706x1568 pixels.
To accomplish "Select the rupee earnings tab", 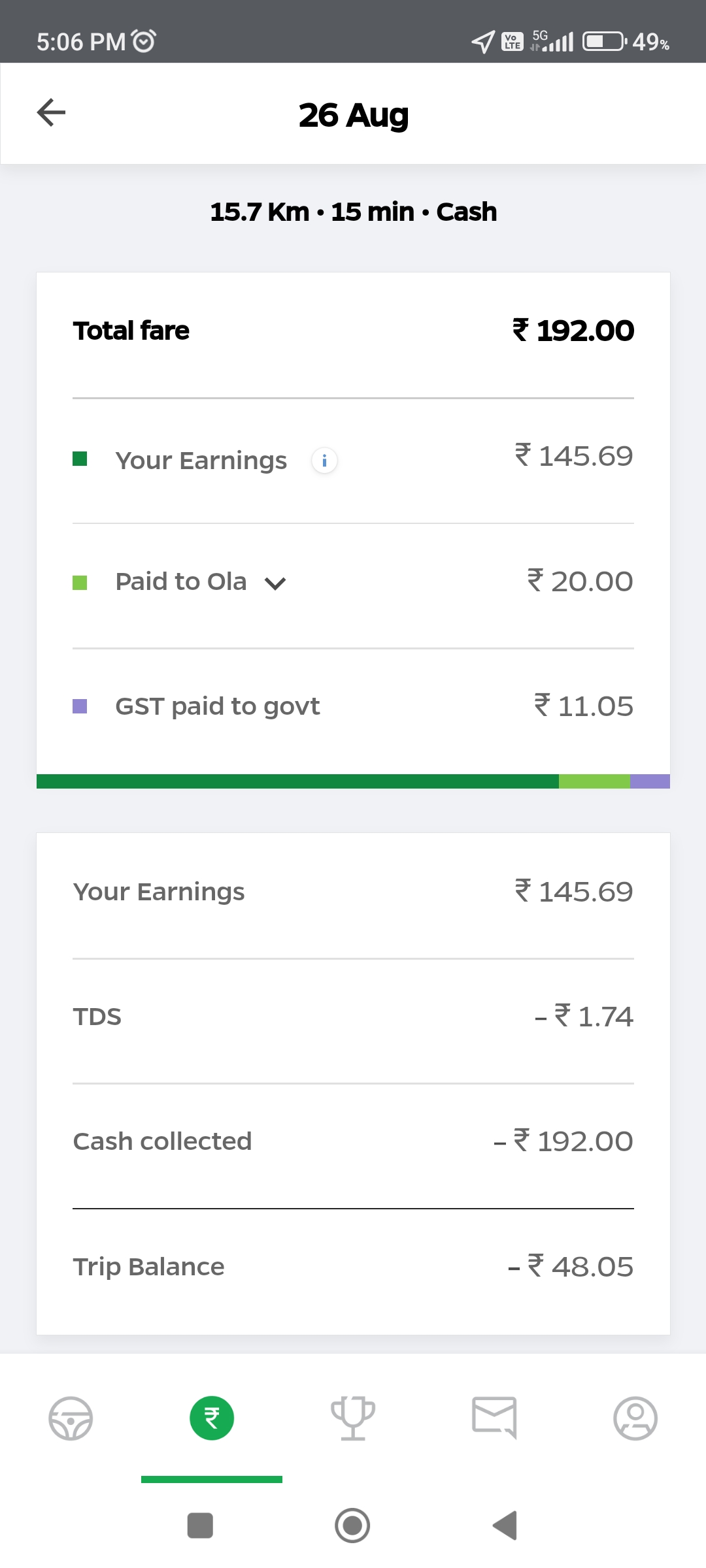I will pyautogui.click(x=212, y=1418).
